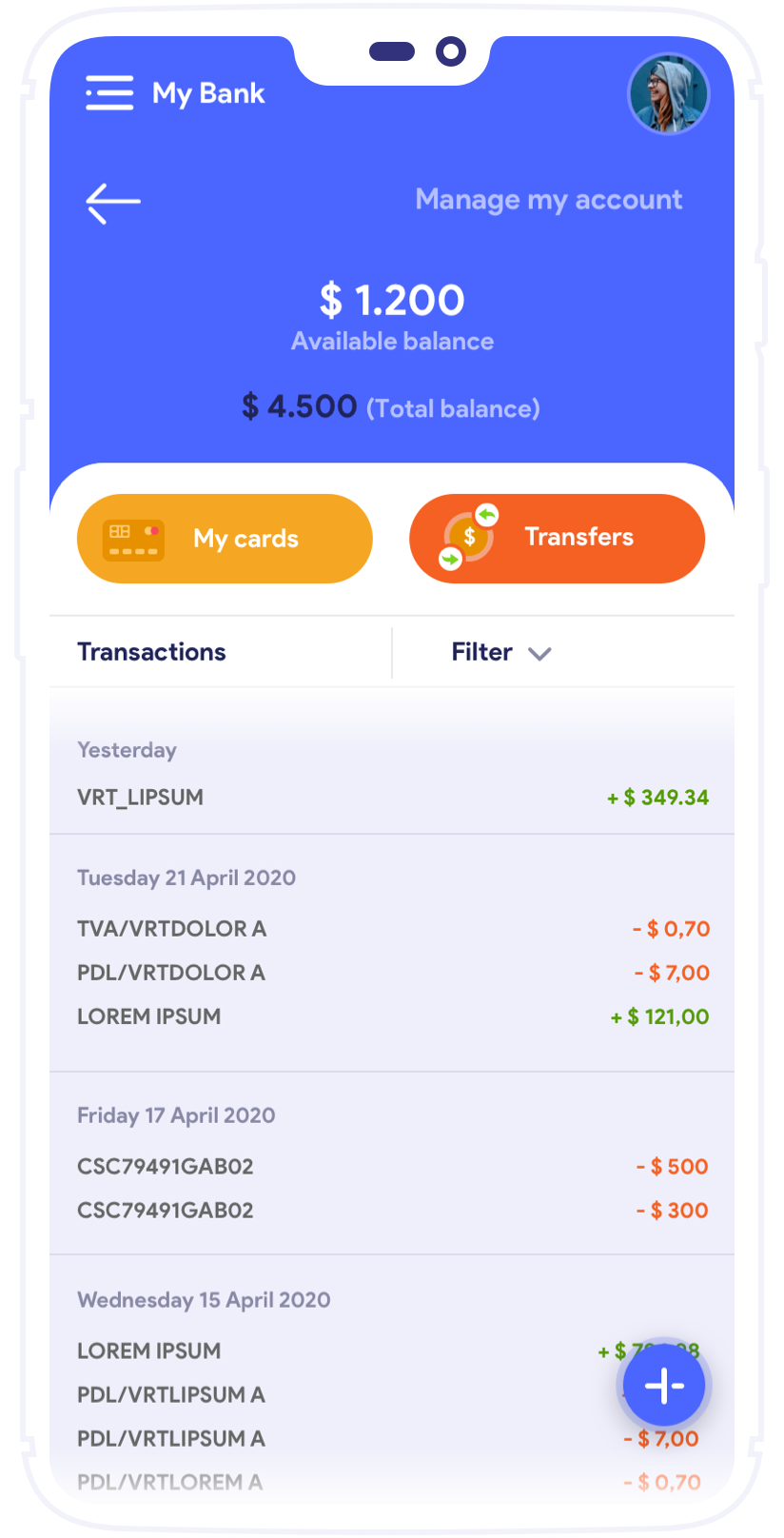
Task: Expand the Filter dropdown
Action: 501,653
